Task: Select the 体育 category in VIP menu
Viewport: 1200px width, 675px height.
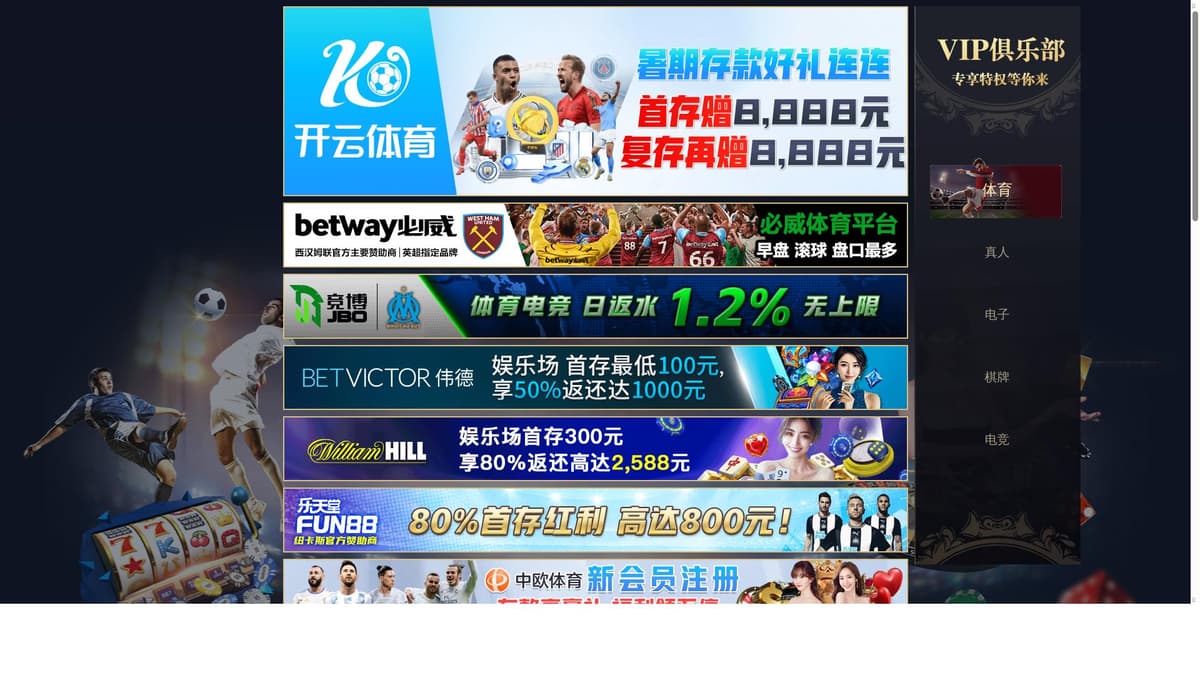Action: click(996, 190)
